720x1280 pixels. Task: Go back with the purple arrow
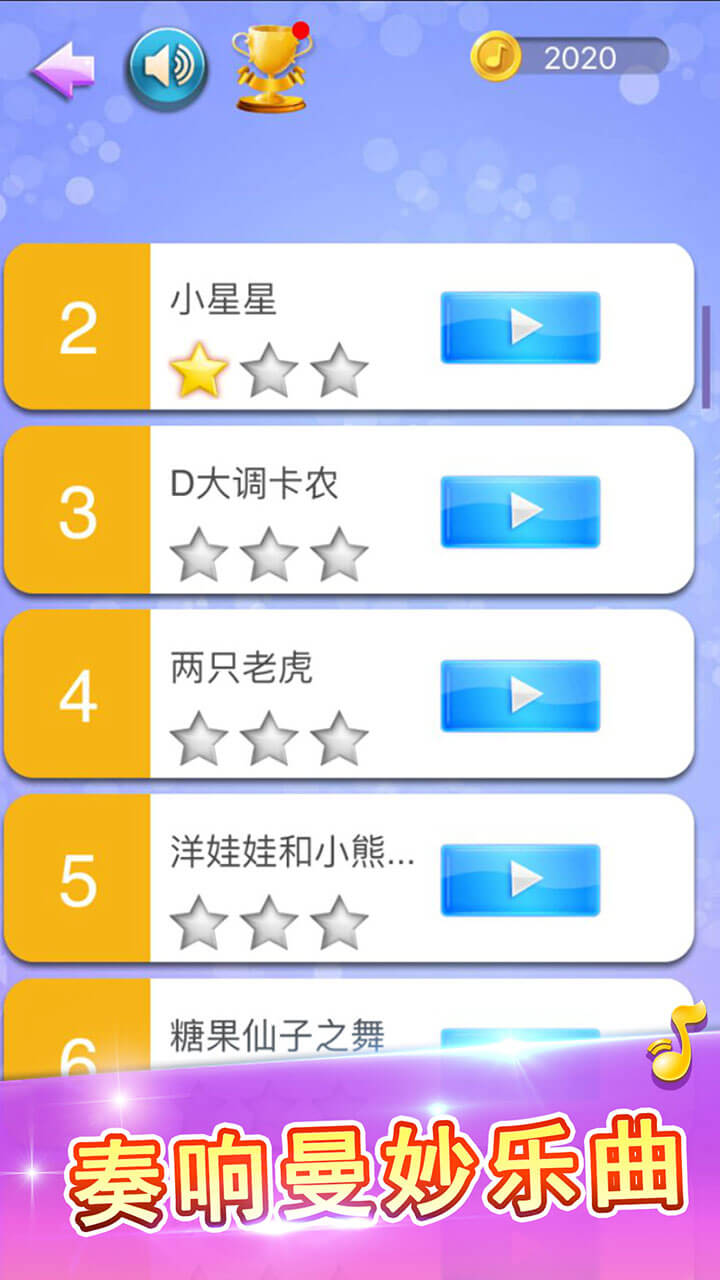click(63, 68)
